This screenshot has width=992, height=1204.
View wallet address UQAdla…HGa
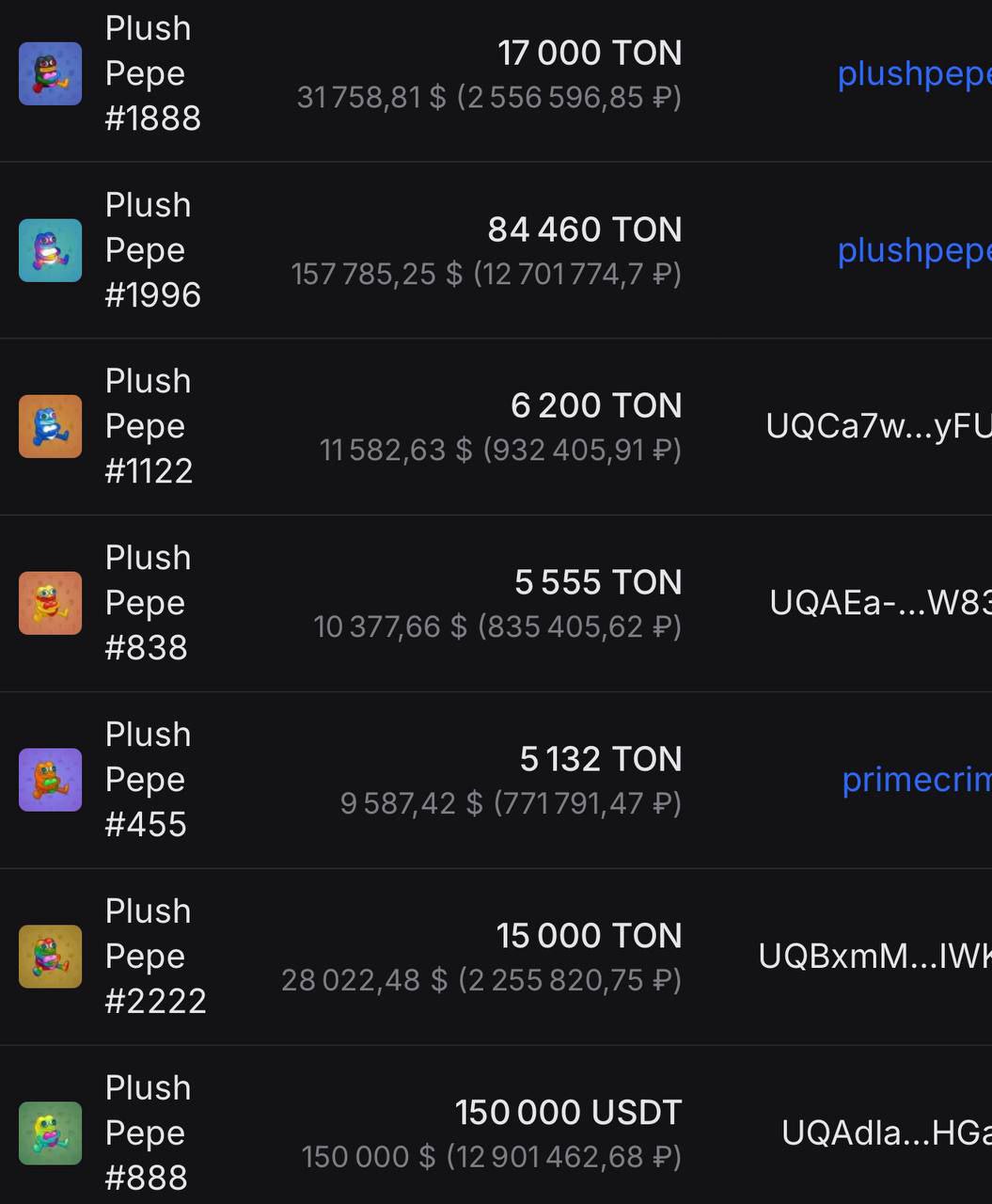[x=886, y=1133]
